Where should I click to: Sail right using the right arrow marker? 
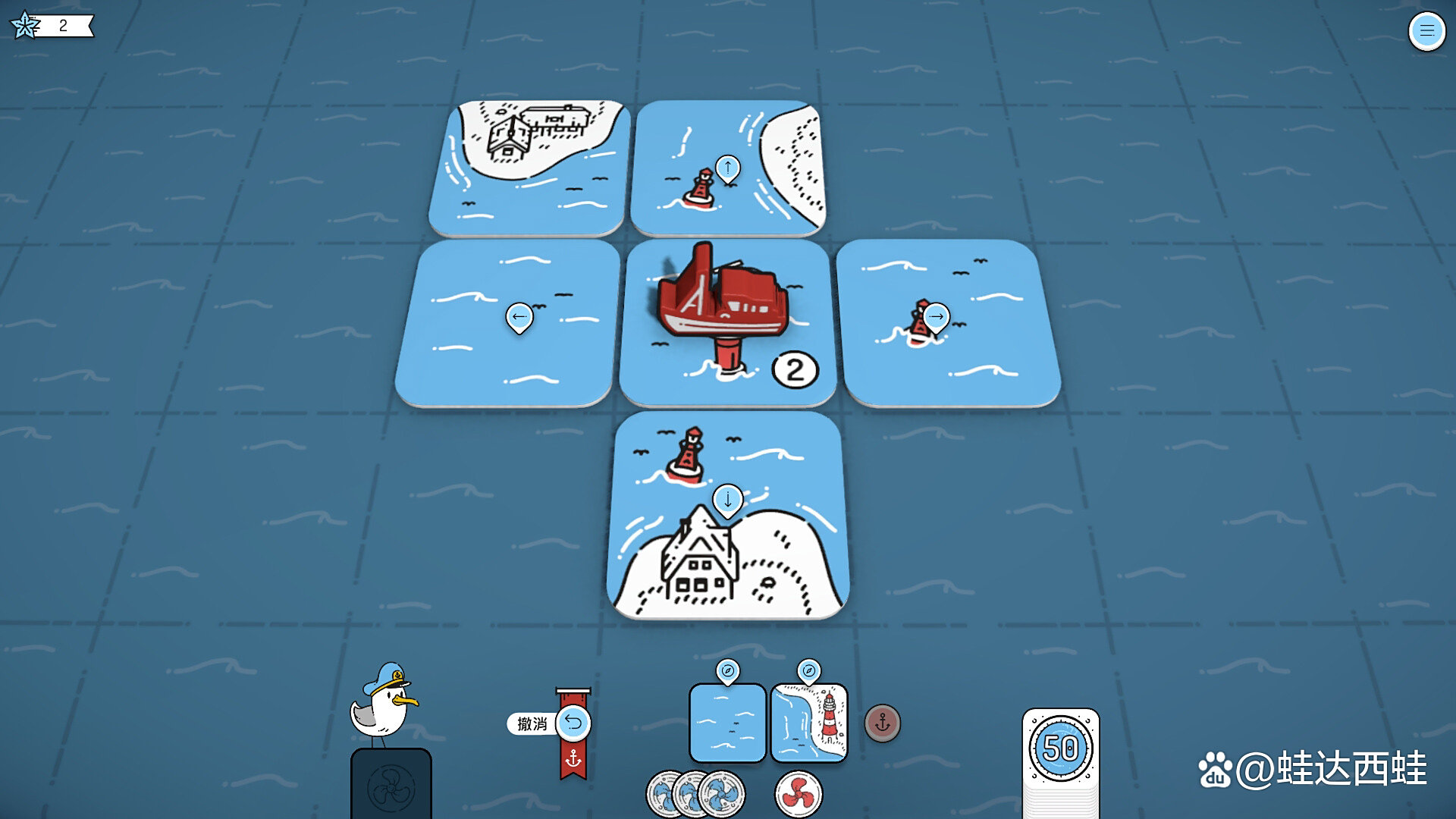[x=937, y=316]
